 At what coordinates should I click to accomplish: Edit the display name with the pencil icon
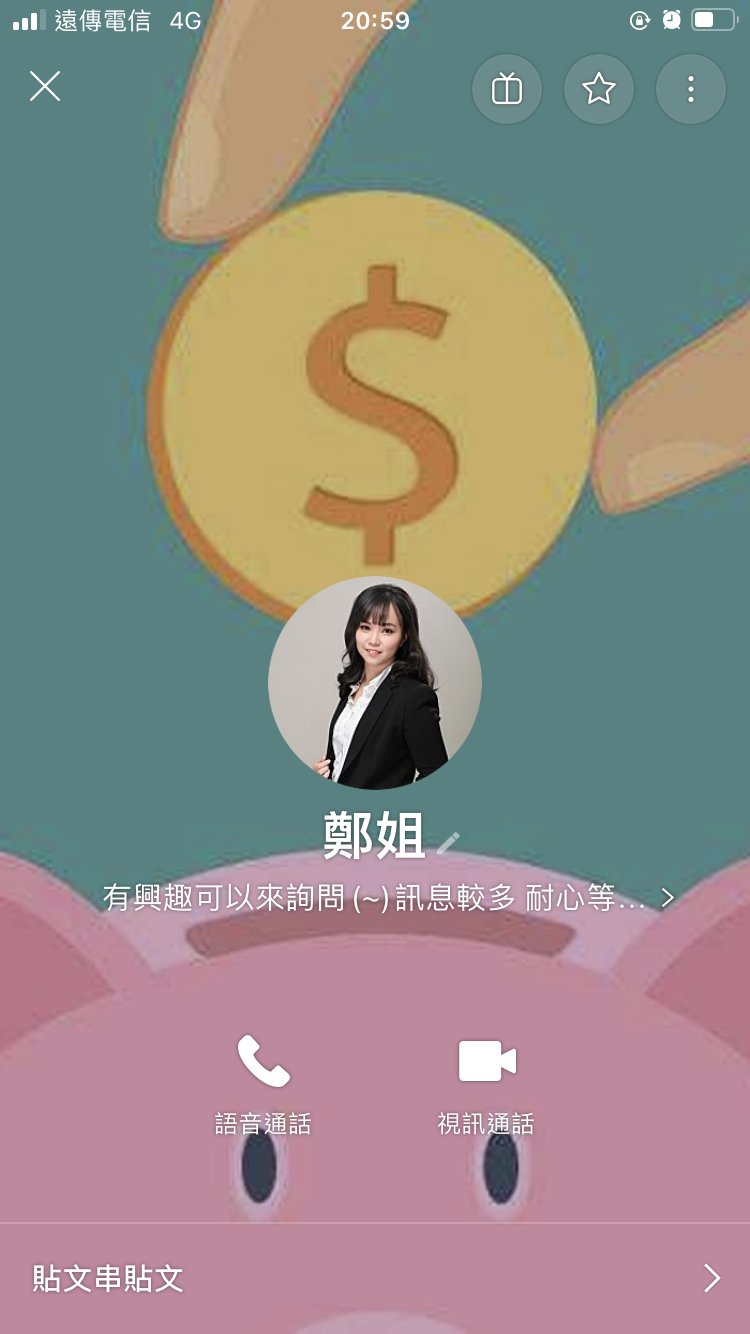pos(448,842)
